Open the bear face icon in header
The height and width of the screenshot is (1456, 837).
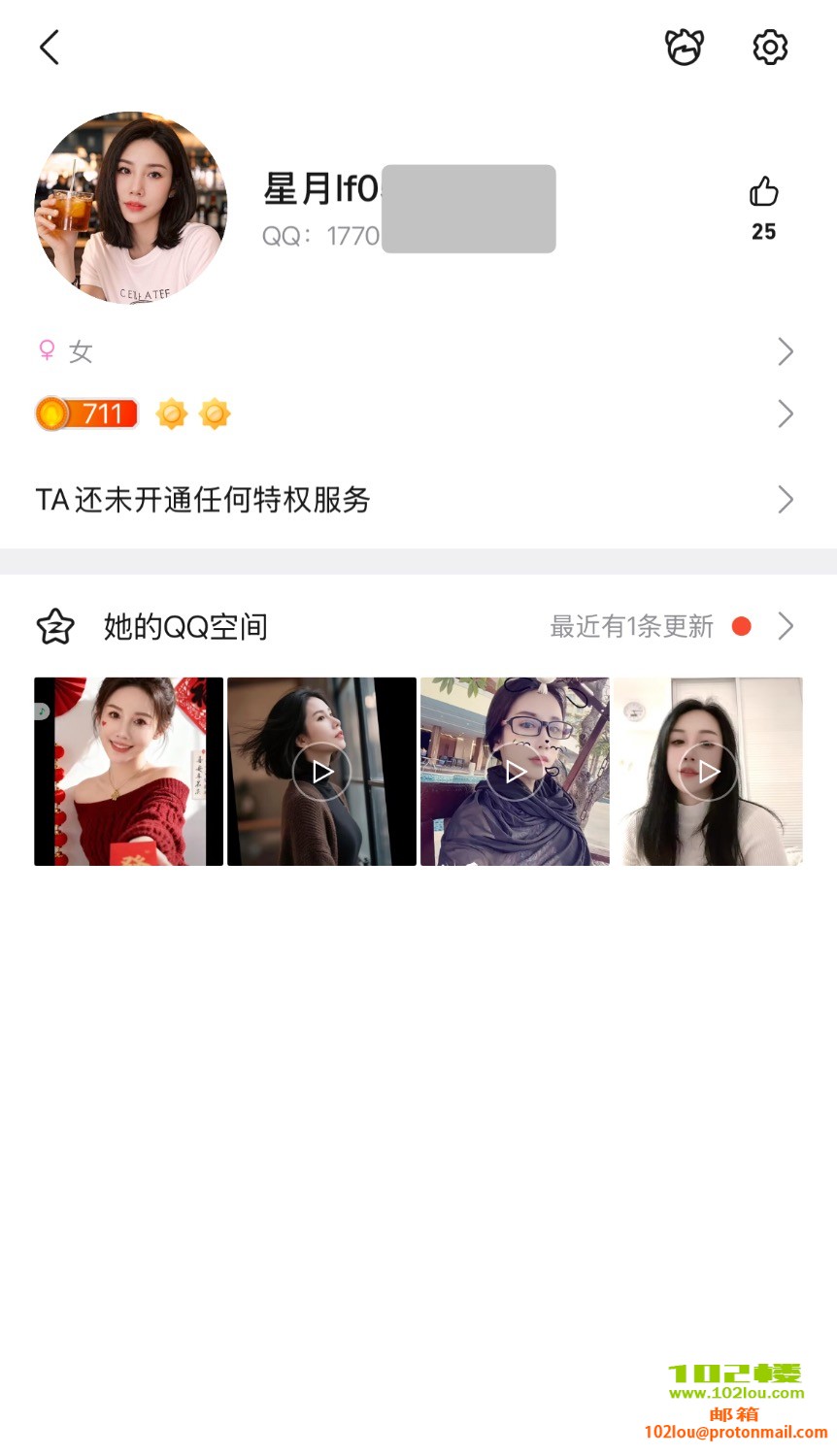[x=684, y=47]
